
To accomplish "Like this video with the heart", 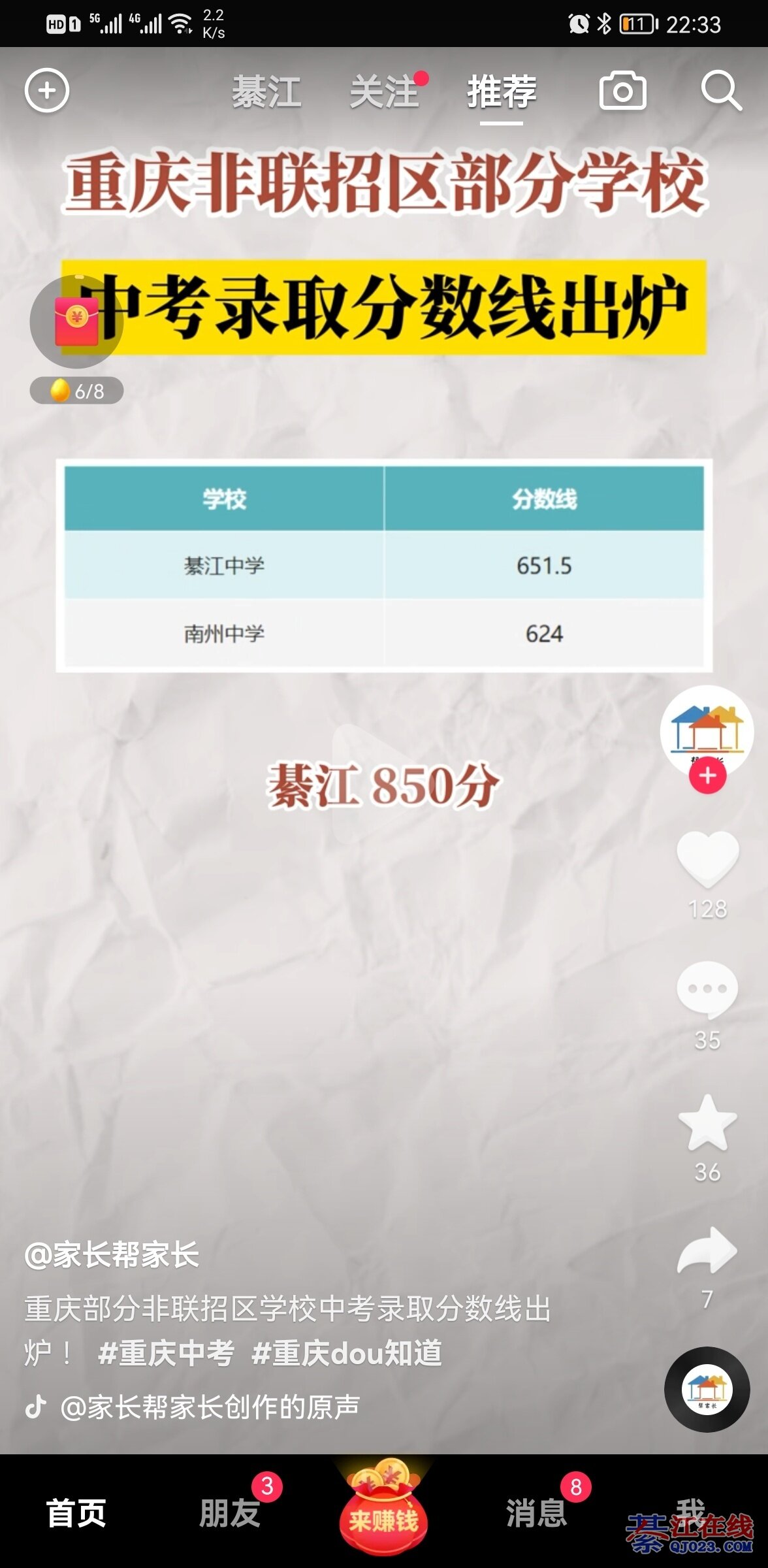I will [707, 858].
